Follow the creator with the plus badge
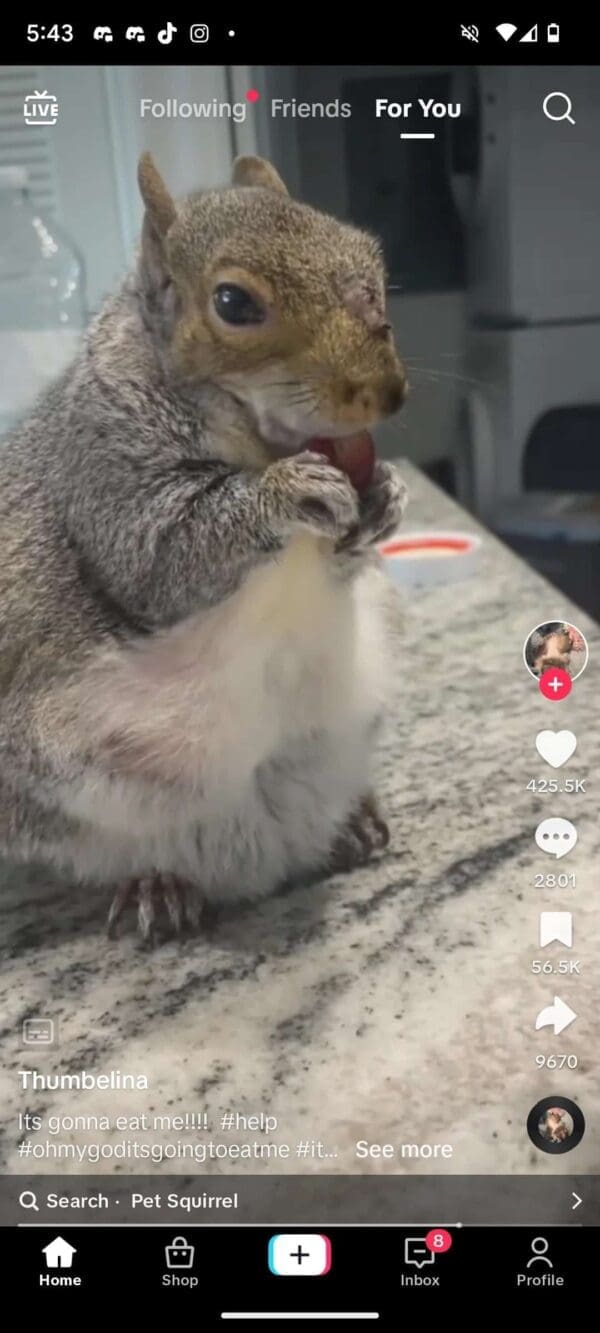The height and width of the screenshot is (1333, 600). coord(555,686)
